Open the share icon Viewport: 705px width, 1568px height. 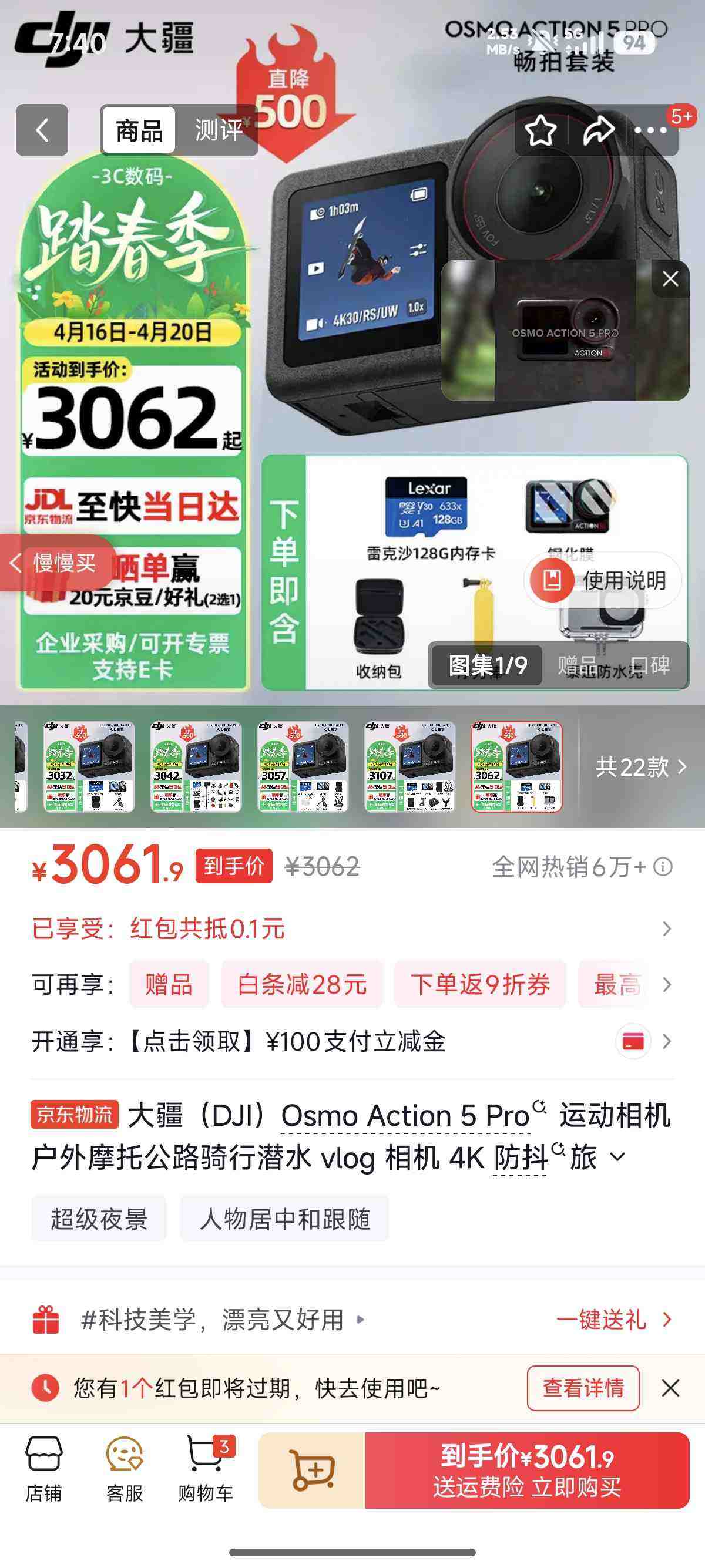click(x=599, y=130)
